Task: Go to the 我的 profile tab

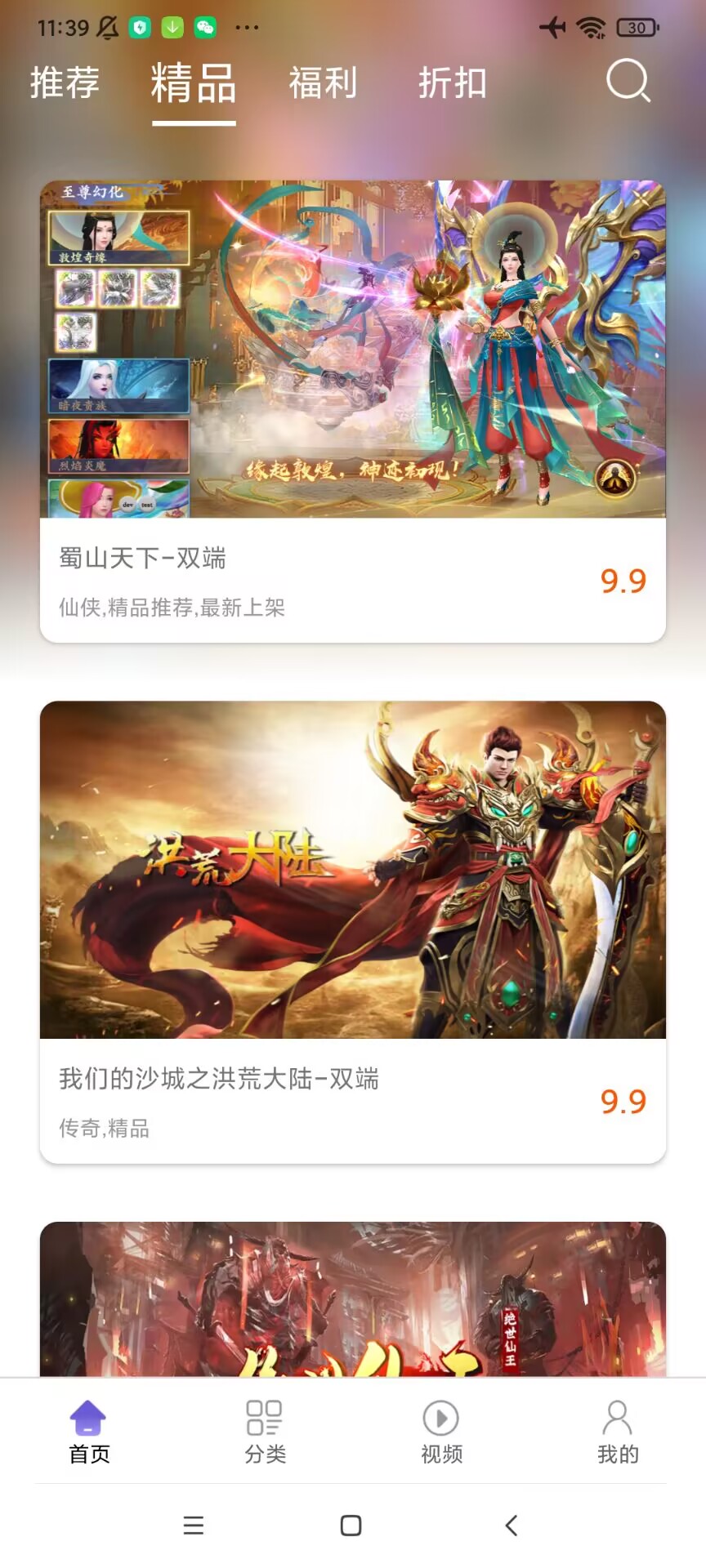Action: (618, 1432)
